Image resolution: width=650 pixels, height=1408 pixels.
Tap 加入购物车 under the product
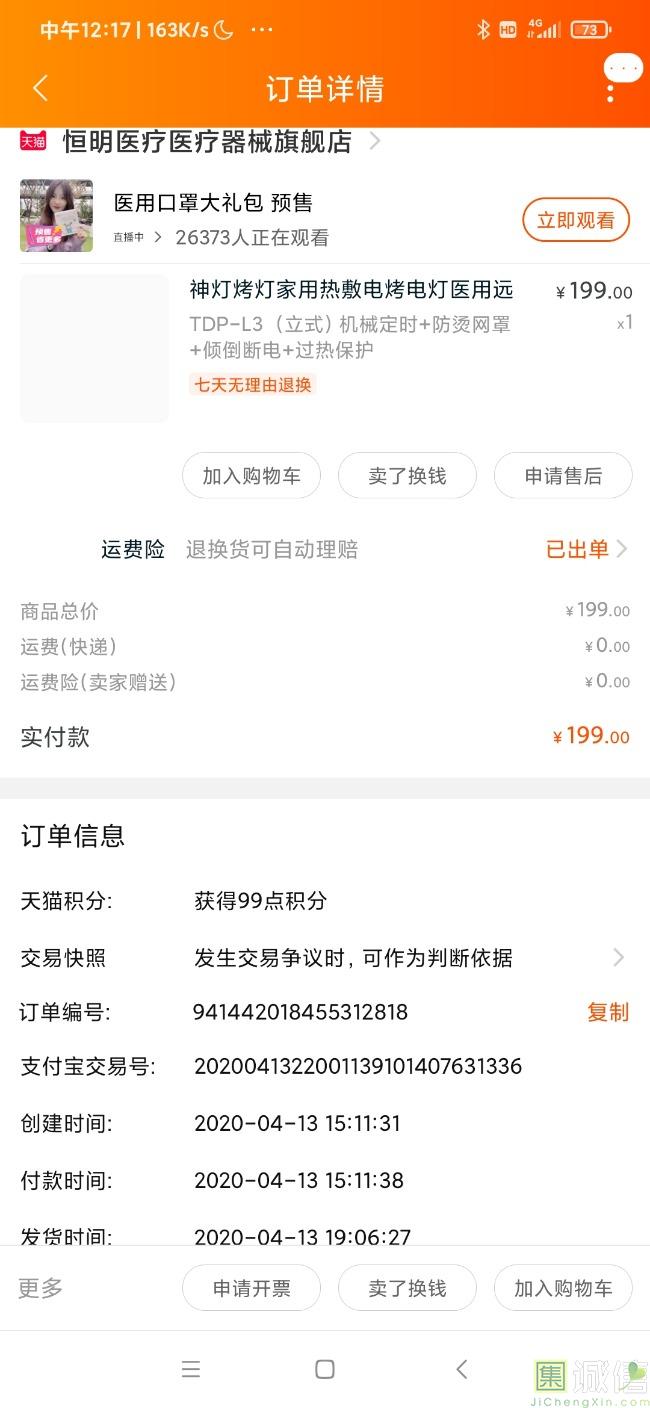(251, 476)
